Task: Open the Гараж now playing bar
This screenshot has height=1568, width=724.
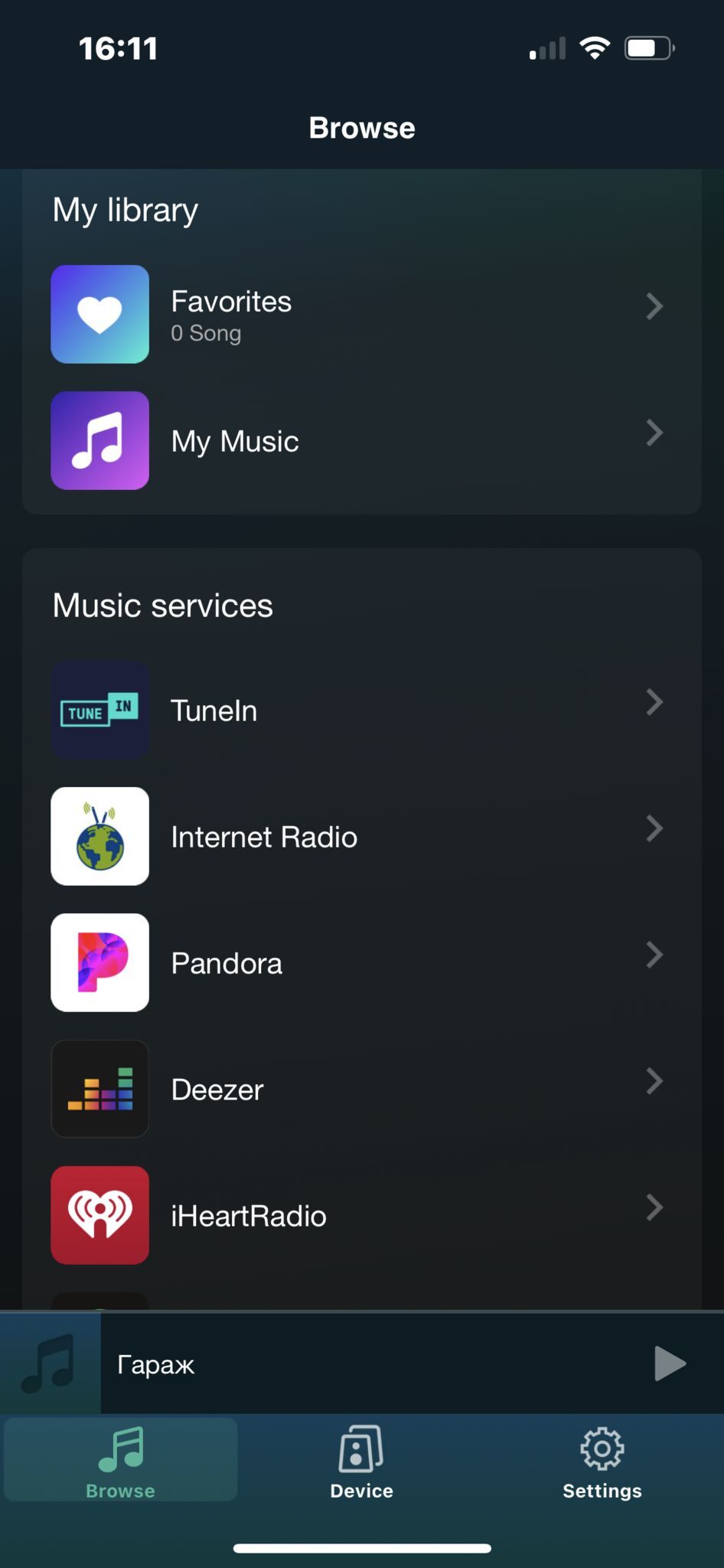Action: click(x=344, y=1364)
